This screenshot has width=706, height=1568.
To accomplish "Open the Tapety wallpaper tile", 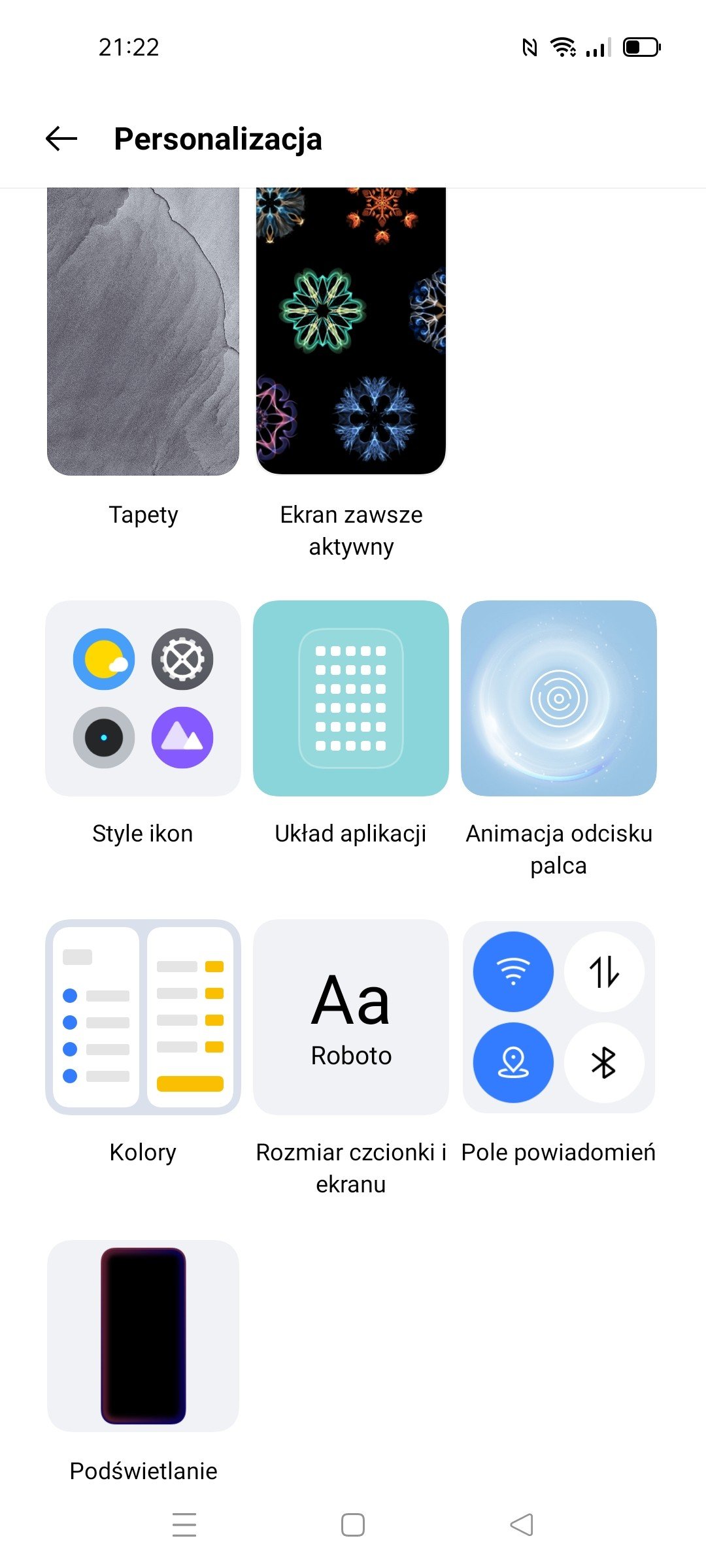I will pos(143,332).
